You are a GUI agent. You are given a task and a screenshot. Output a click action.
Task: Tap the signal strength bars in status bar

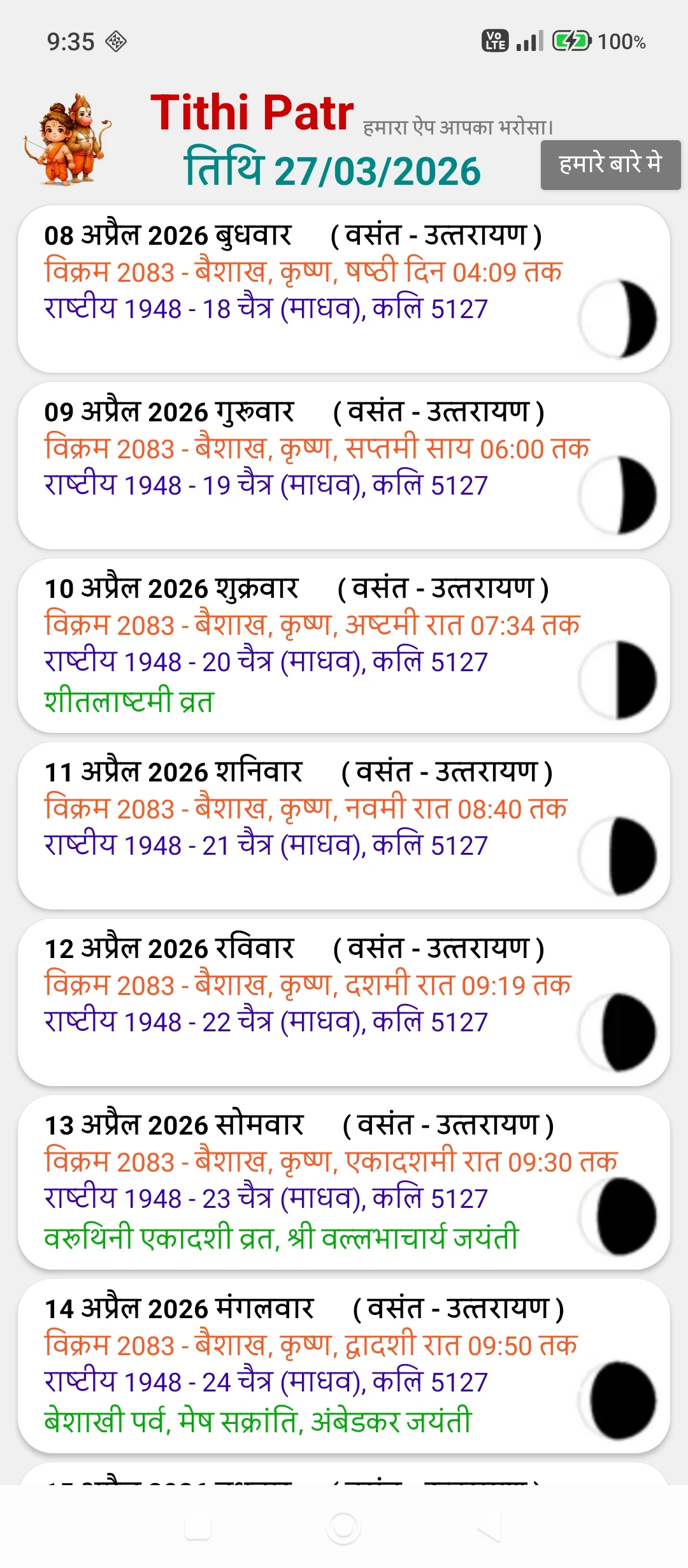click(530, 41)
